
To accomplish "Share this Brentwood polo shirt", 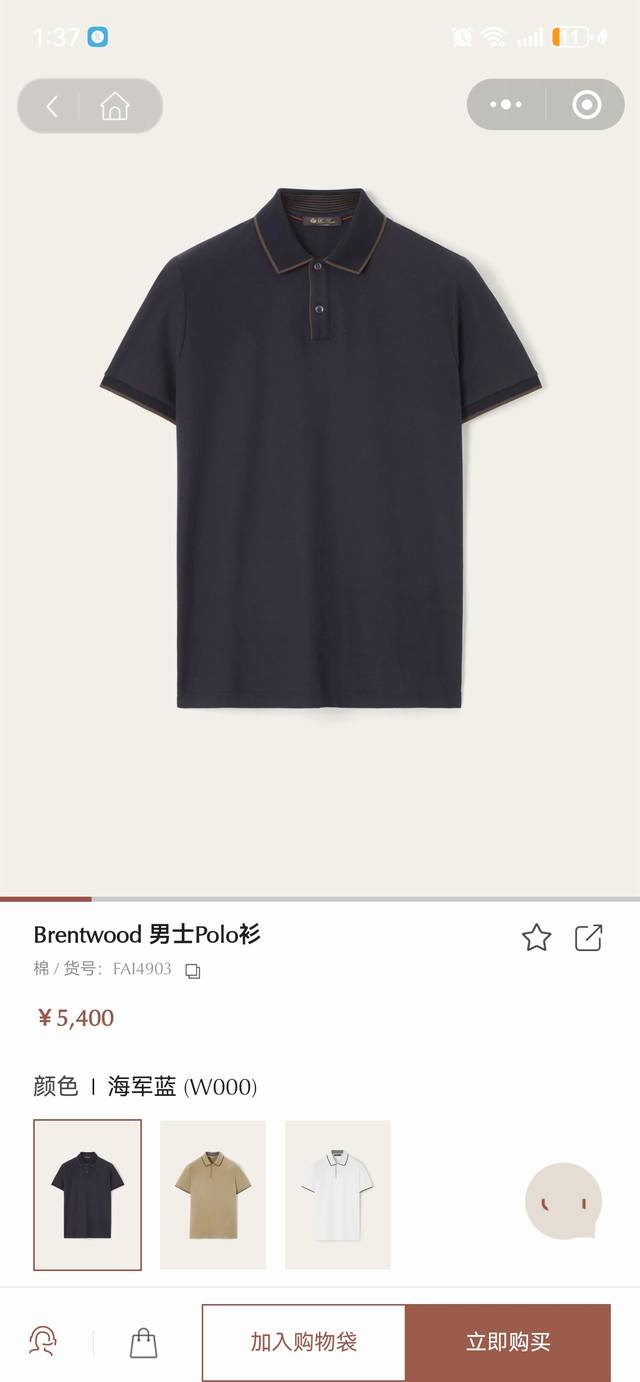I will coord(589,938).
